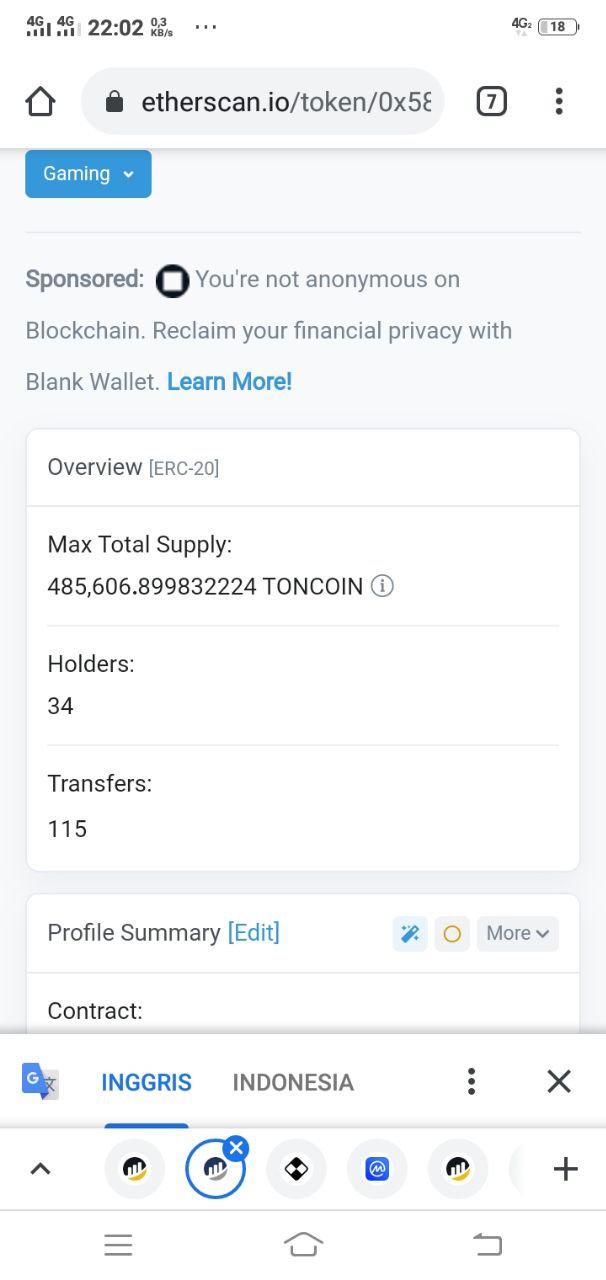Open the tab switcher showing 7 tabs
The height and width of the screenshot is (1280, 606).
[x=491, y=101]
